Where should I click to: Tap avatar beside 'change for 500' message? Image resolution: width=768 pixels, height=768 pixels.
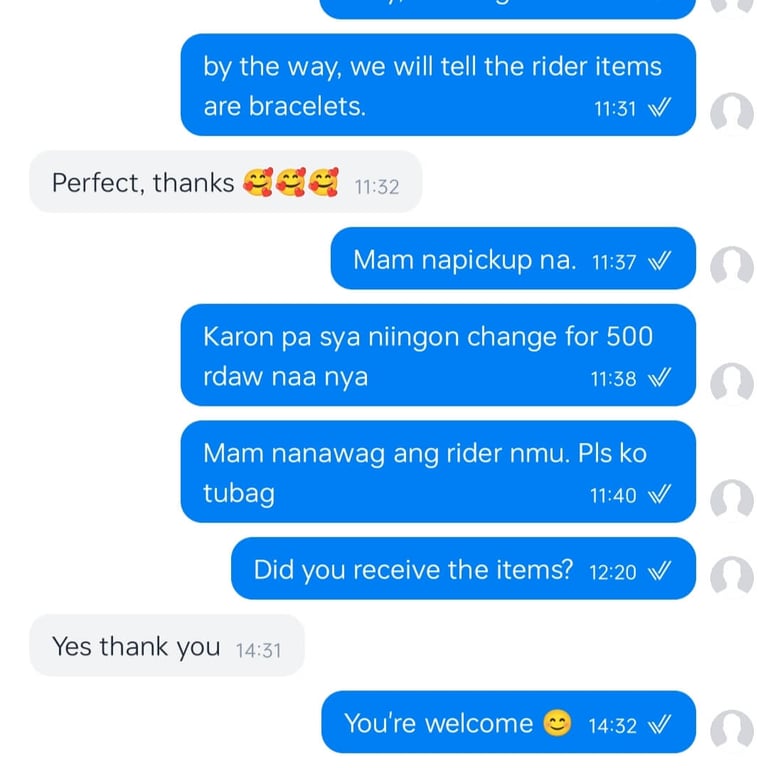point(731,382)
